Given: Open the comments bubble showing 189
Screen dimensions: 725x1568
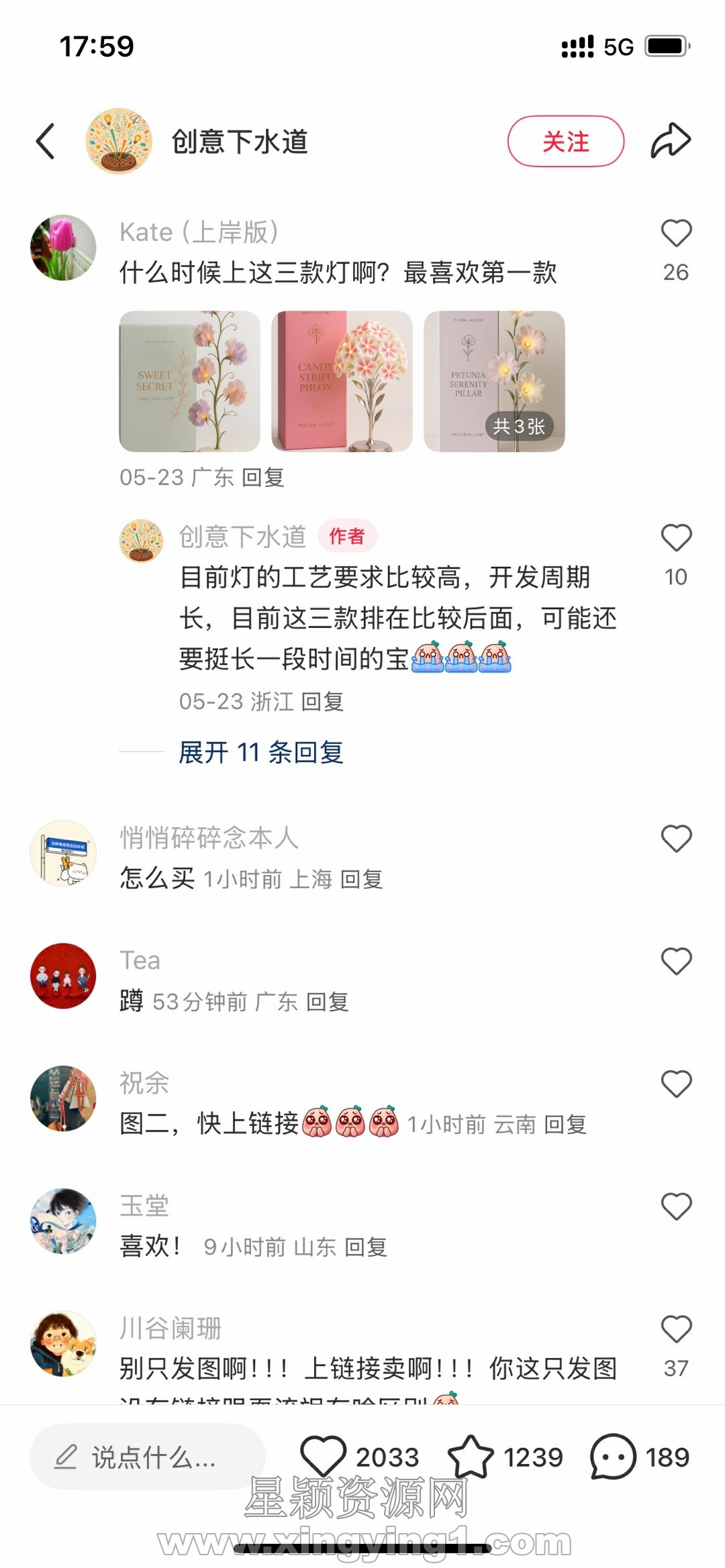Looking at the screenshot, I should coord(613,1457).
